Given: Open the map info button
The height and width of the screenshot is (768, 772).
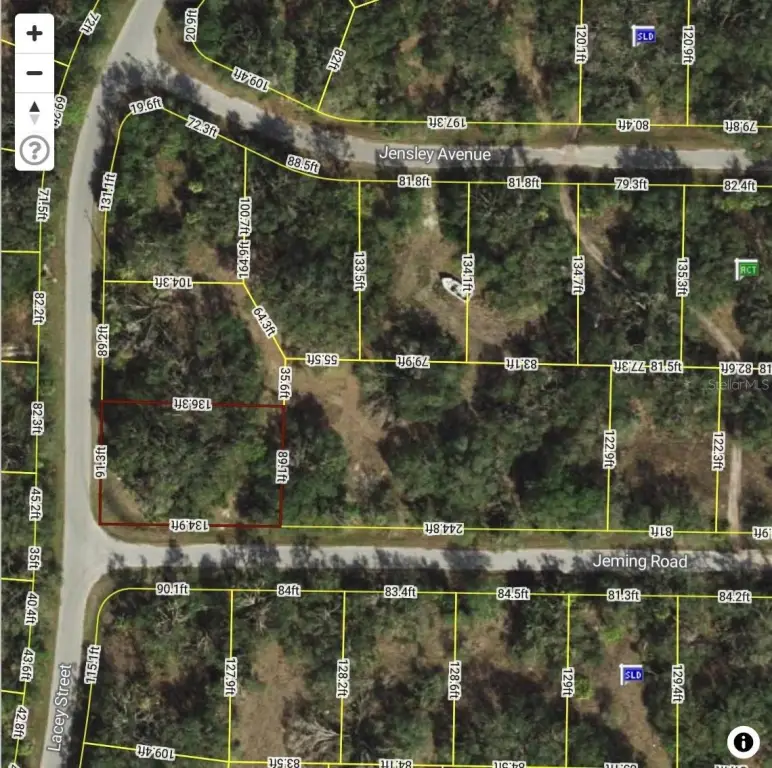Looking at the screenshot, I should pos(743,741).
